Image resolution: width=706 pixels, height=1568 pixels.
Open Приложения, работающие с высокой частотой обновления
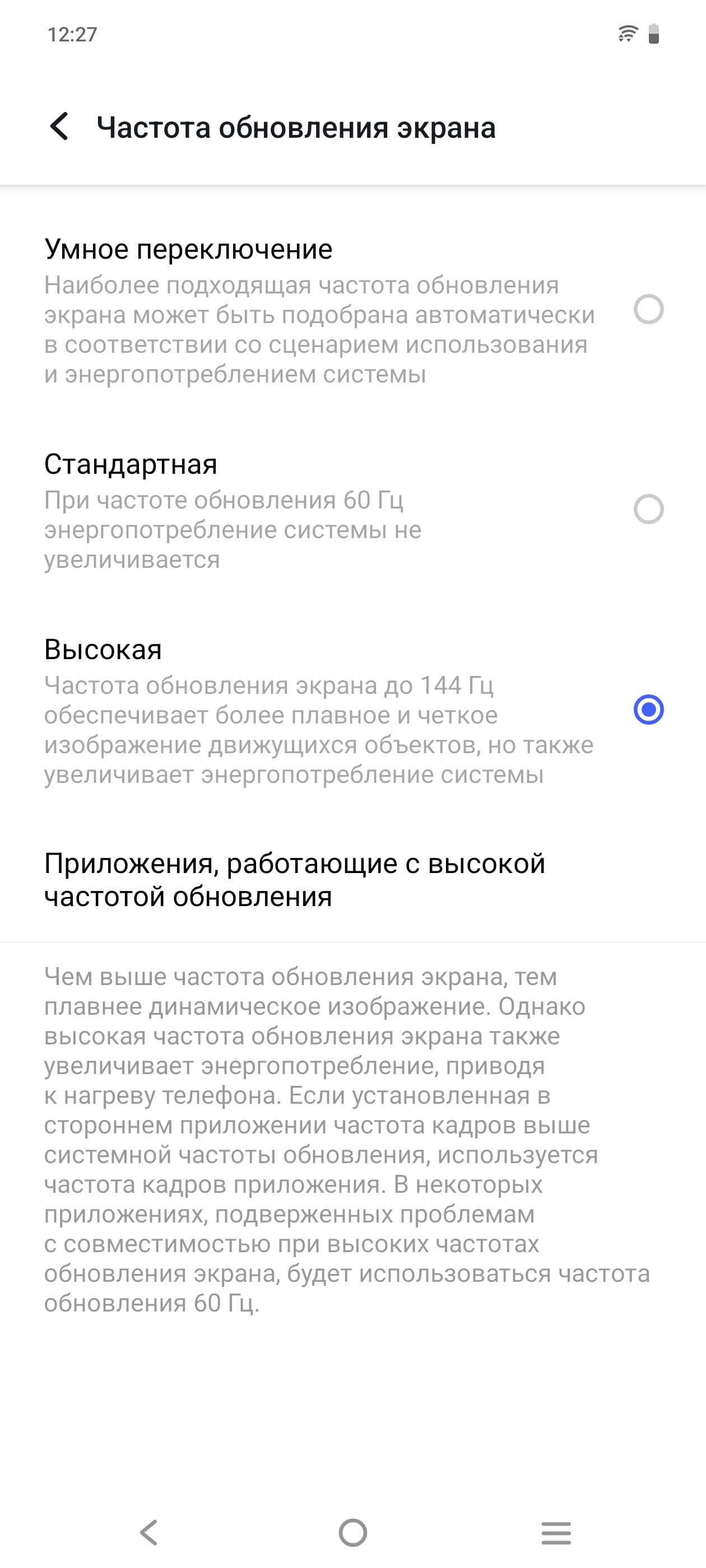click(295, 880)
